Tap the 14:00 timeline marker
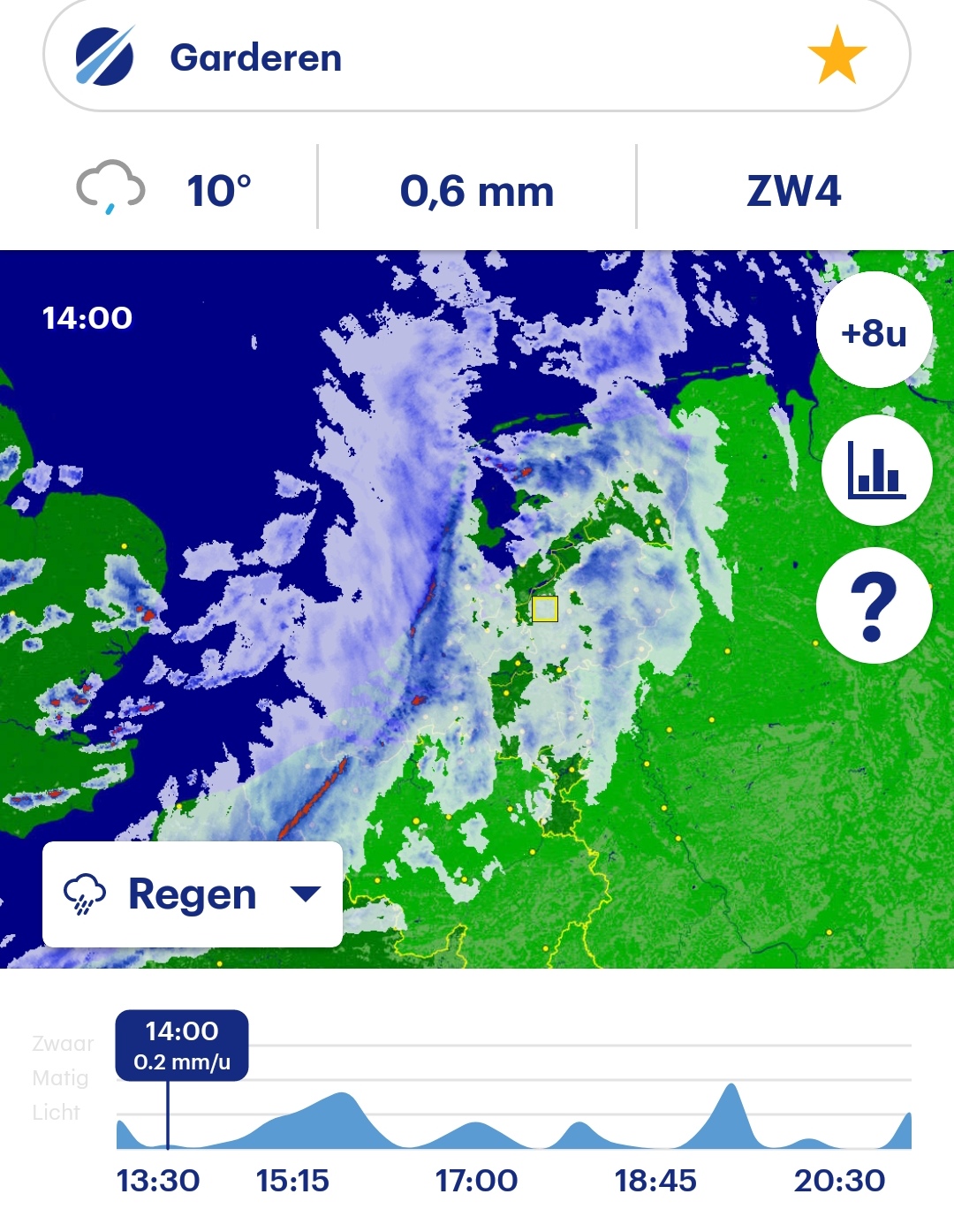Image resolution: width=954 pixels, height=1232 pixels. pyautogui.click(x=181, y=1046)
